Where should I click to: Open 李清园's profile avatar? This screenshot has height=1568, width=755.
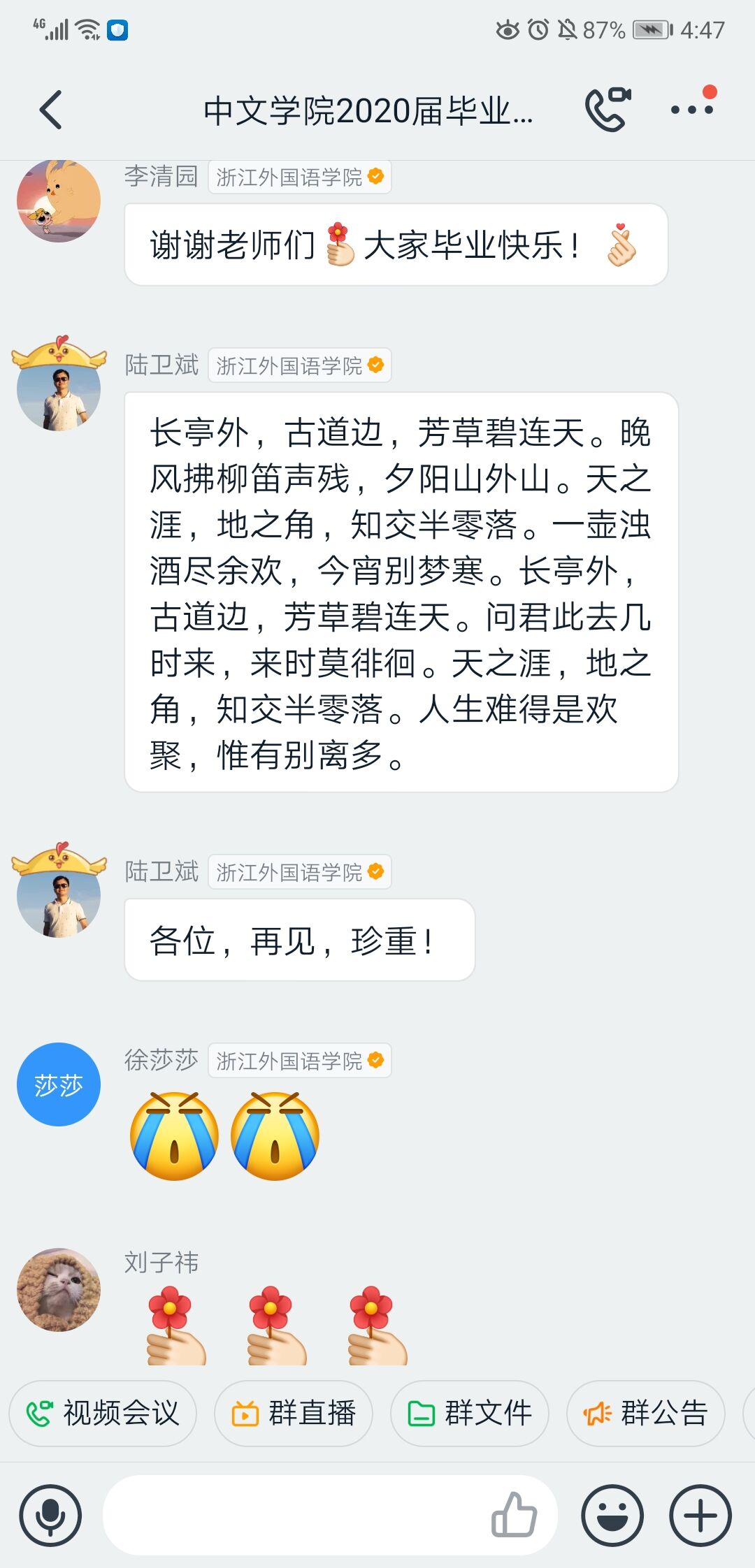(59, 201)
